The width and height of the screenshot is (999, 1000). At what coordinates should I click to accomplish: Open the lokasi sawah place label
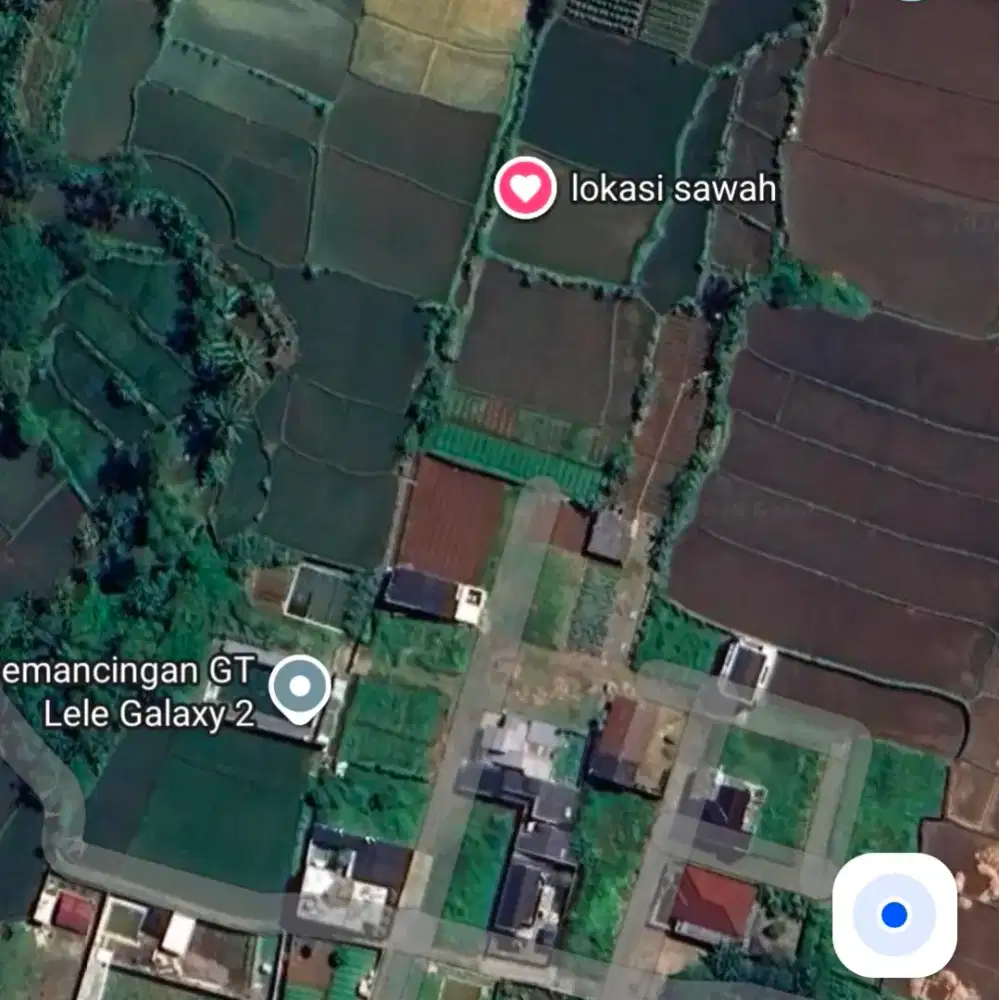coord(672,188)
